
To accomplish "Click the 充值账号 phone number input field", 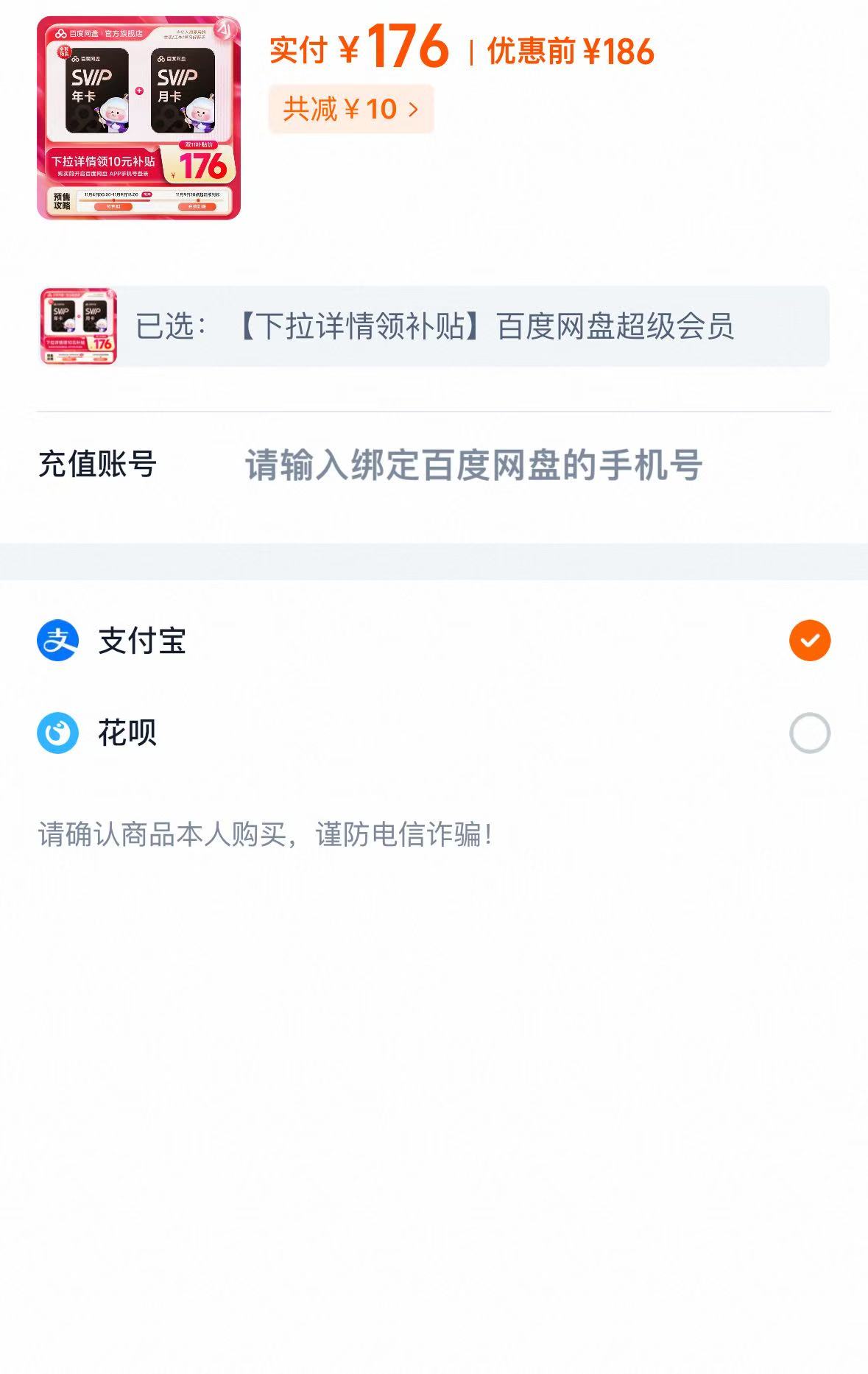I will tap(471, 464).
